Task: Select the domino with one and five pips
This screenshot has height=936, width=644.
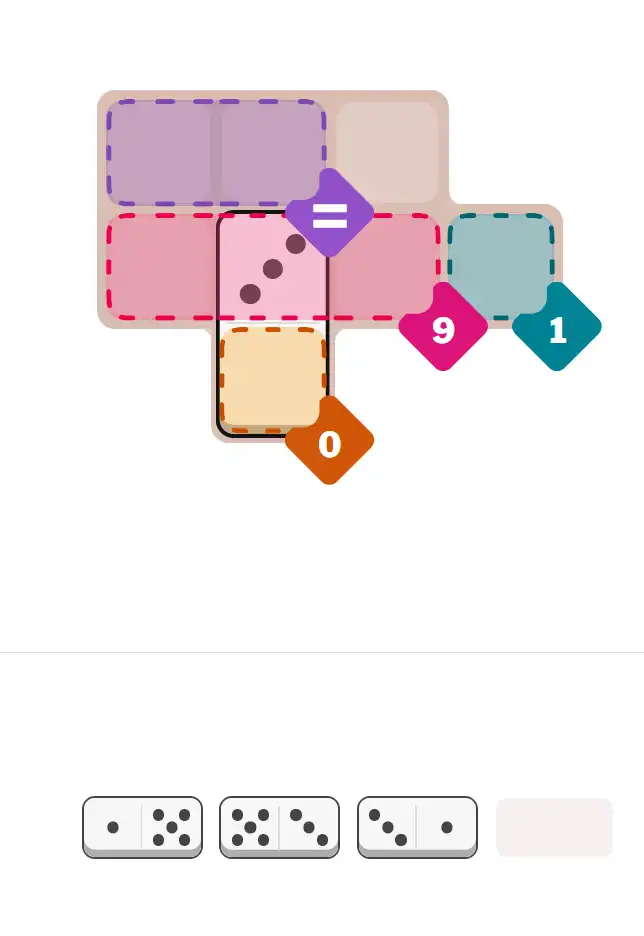Action: (142, 826)
